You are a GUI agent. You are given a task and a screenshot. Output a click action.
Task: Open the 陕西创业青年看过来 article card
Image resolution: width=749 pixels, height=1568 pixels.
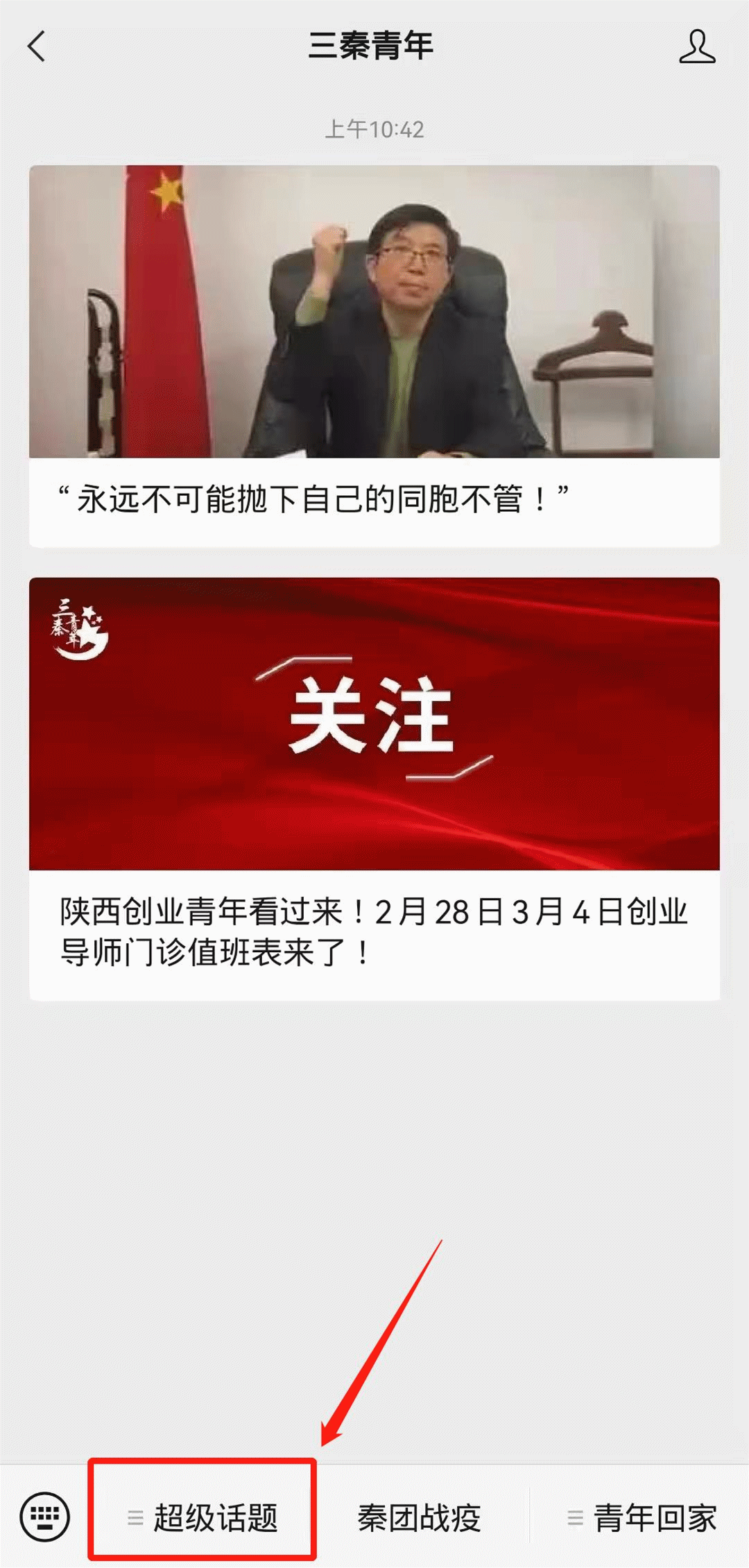(374, 788)
